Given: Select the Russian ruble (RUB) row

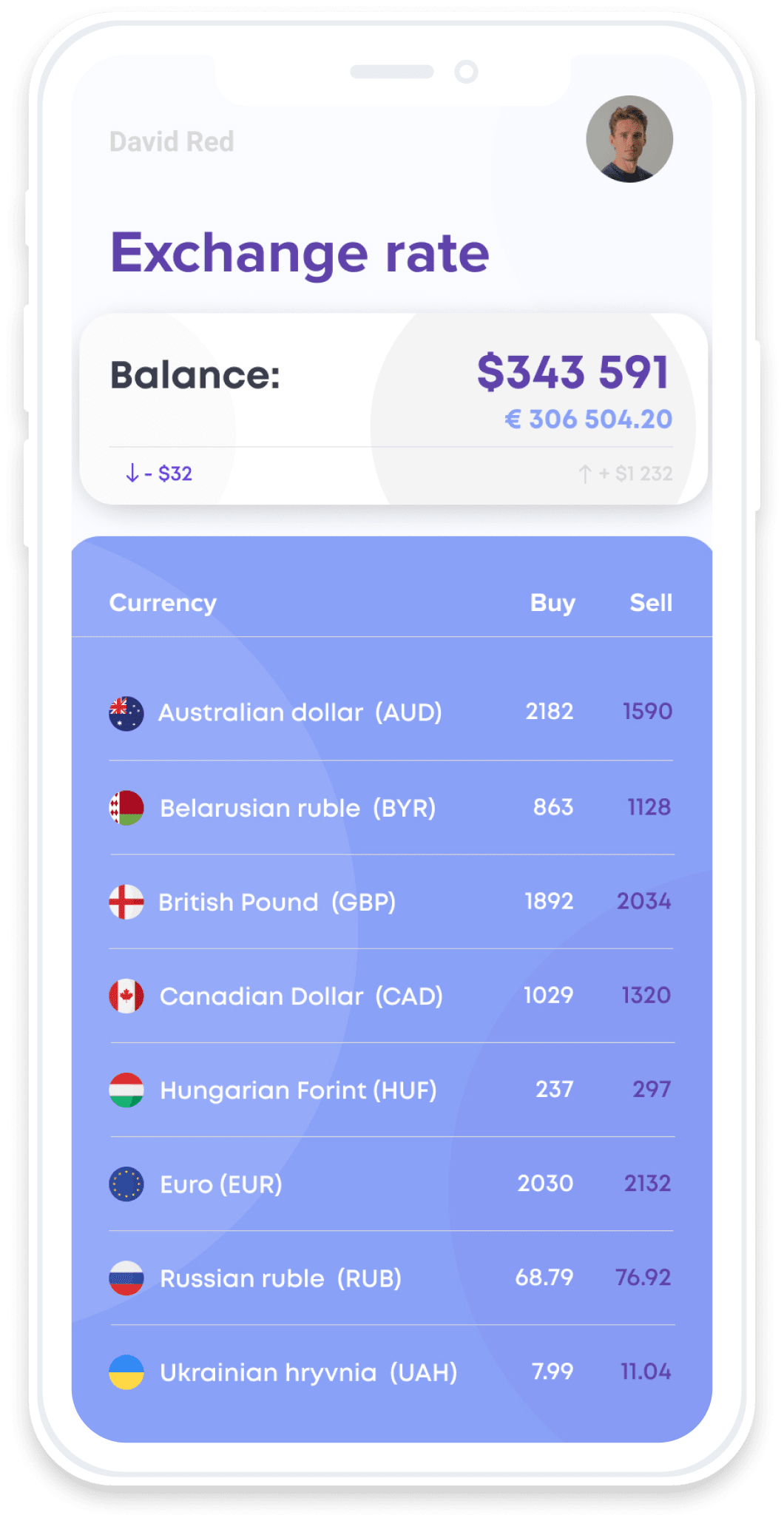Looking at the screenshot, I should 391,1278.
